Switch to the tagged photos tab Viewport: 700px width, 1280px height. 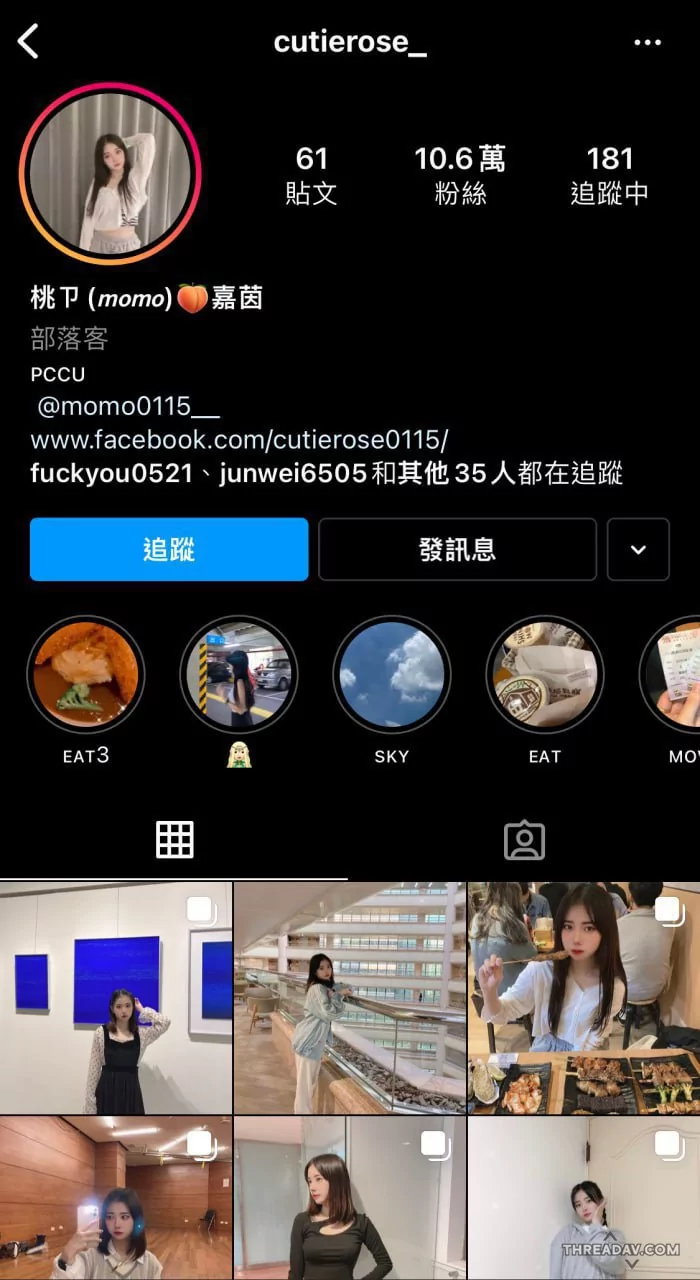pyautogui.click(x=524, y=840)
